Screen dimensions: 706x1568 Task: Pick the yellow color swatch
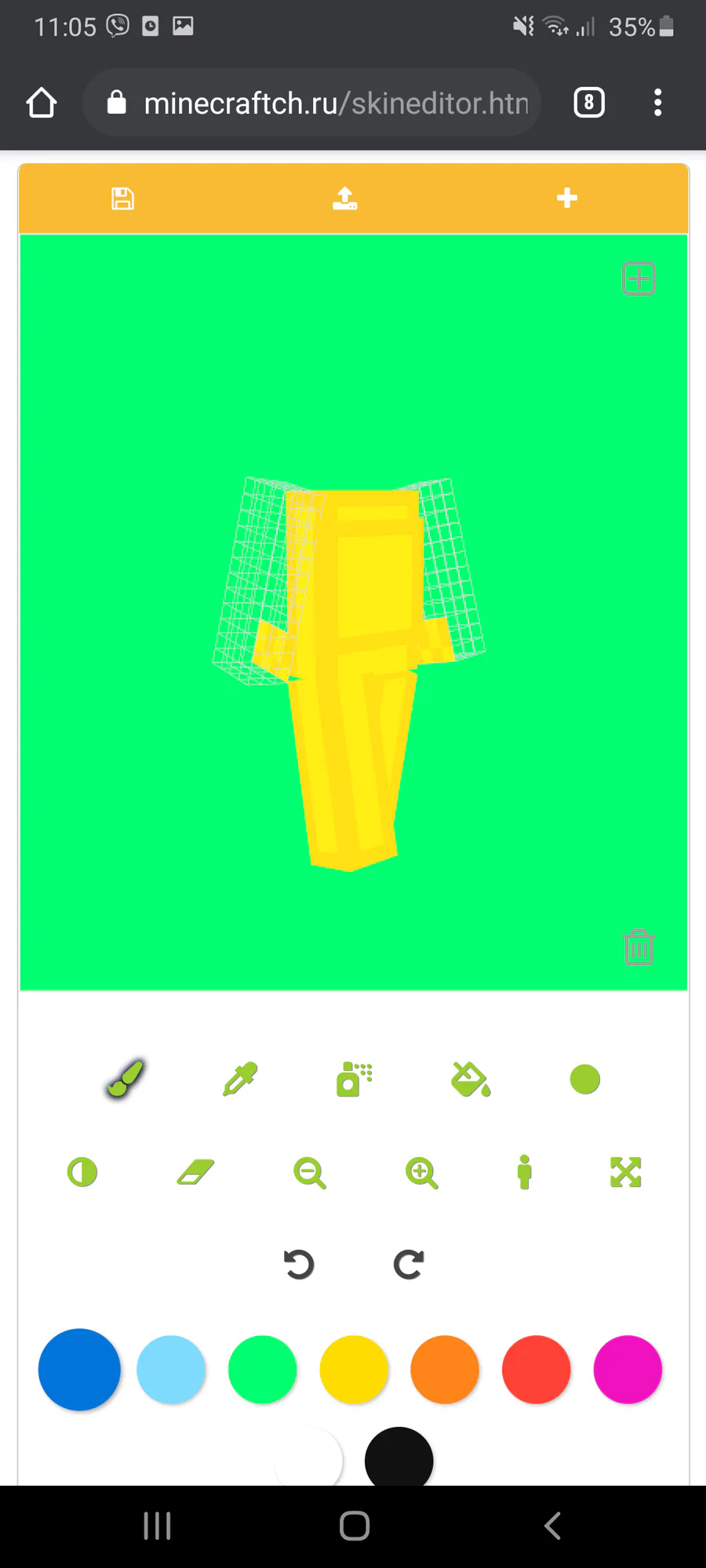(354, 1369)
